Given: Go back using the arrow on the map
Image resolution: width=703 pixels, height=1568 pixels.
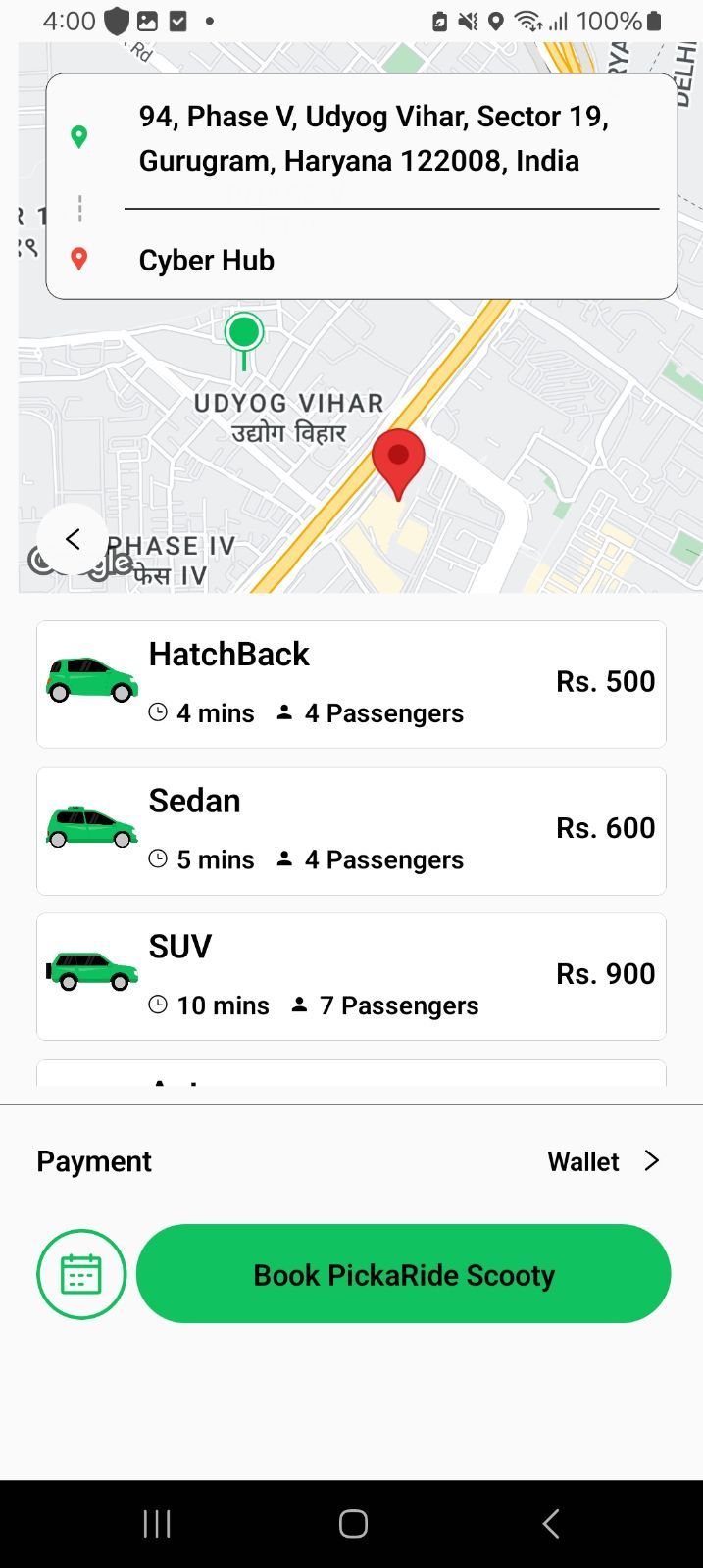Looking at the screenshot, I should [72, 539].
